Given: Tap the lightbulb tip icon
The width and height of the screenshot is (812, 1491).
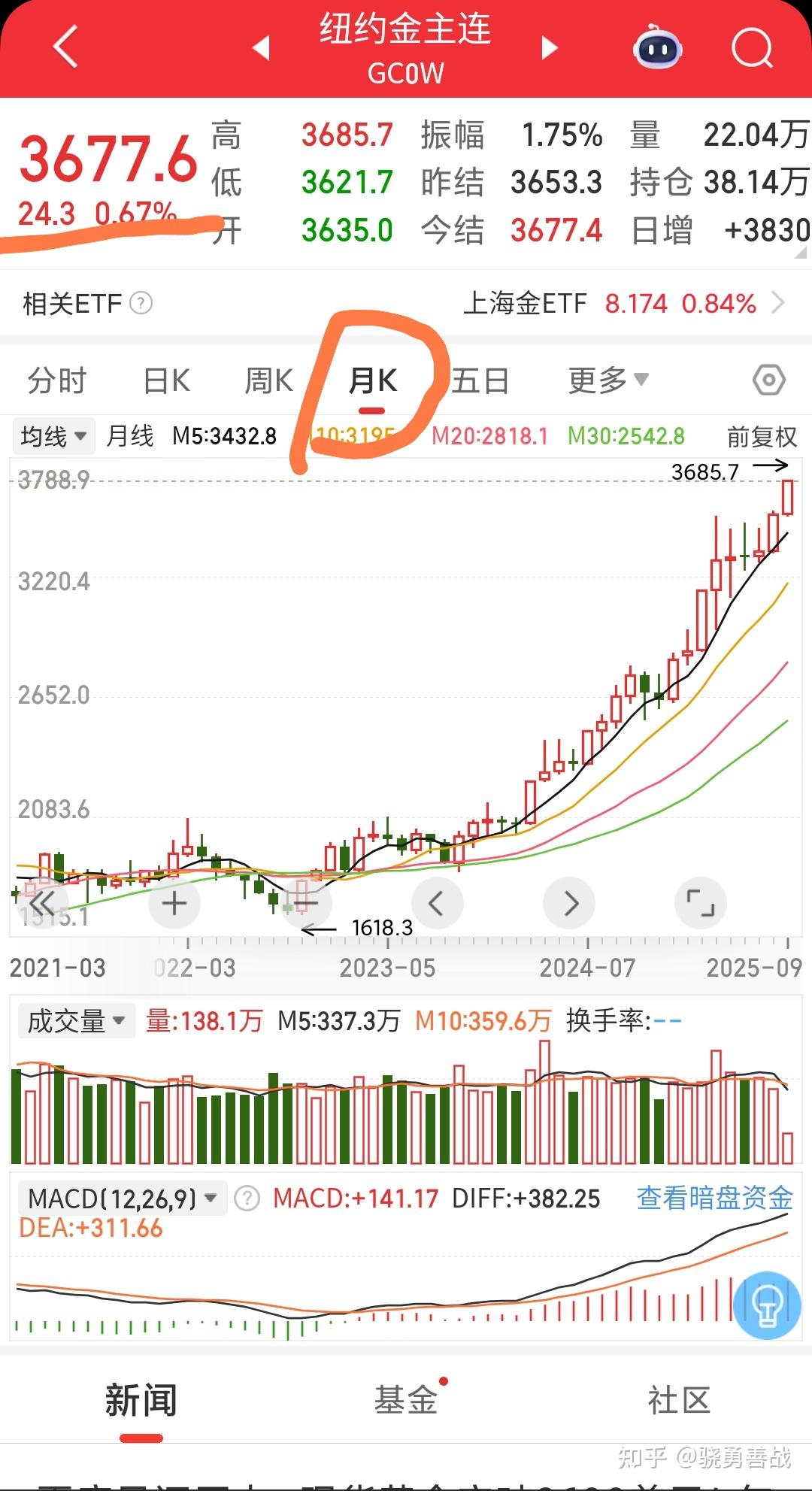Looking at the screenshot, I should (x=768, y=1305).
